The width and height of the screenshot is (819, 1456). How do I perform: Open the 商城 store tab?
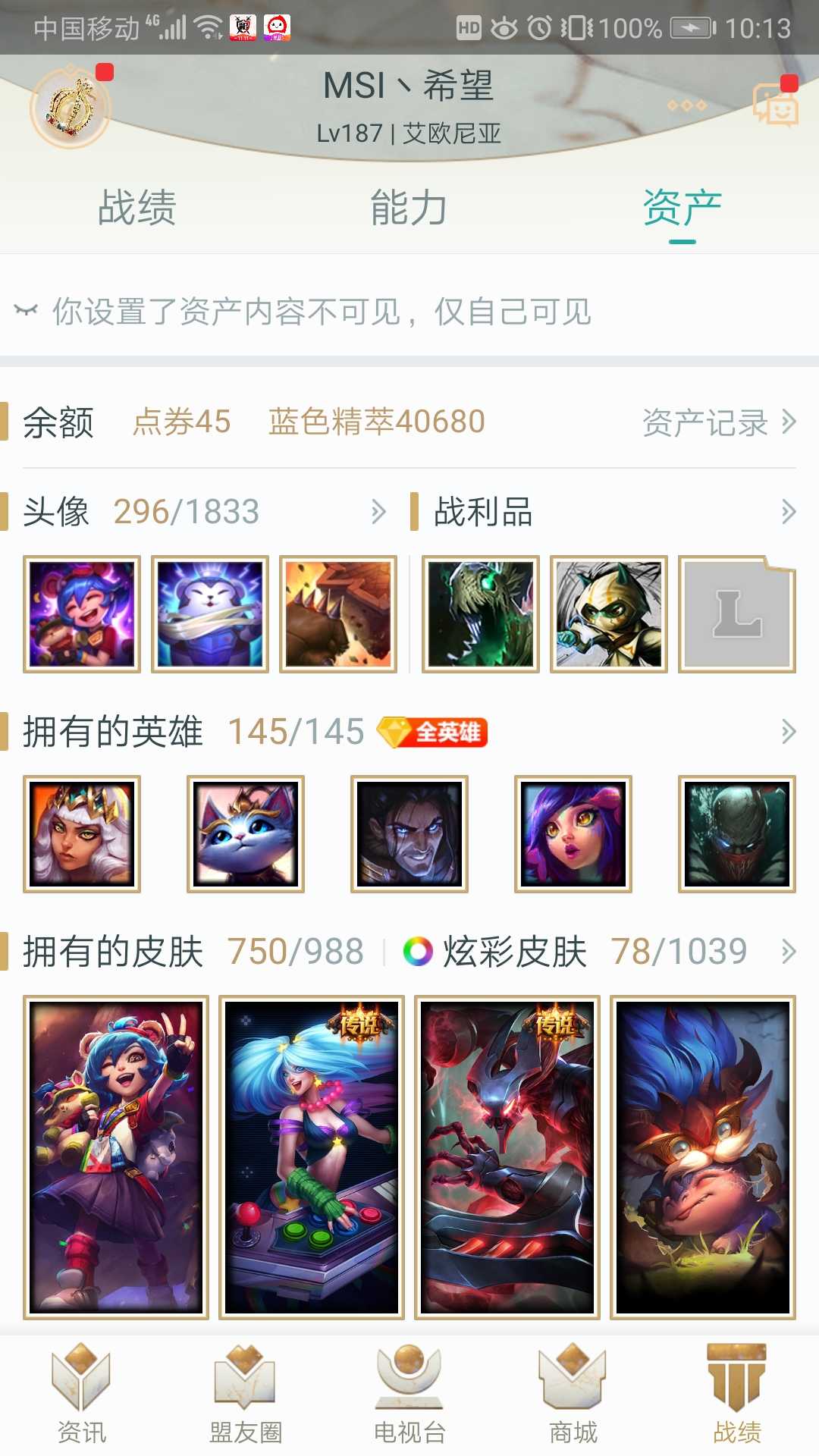[x=573, y=1394]
